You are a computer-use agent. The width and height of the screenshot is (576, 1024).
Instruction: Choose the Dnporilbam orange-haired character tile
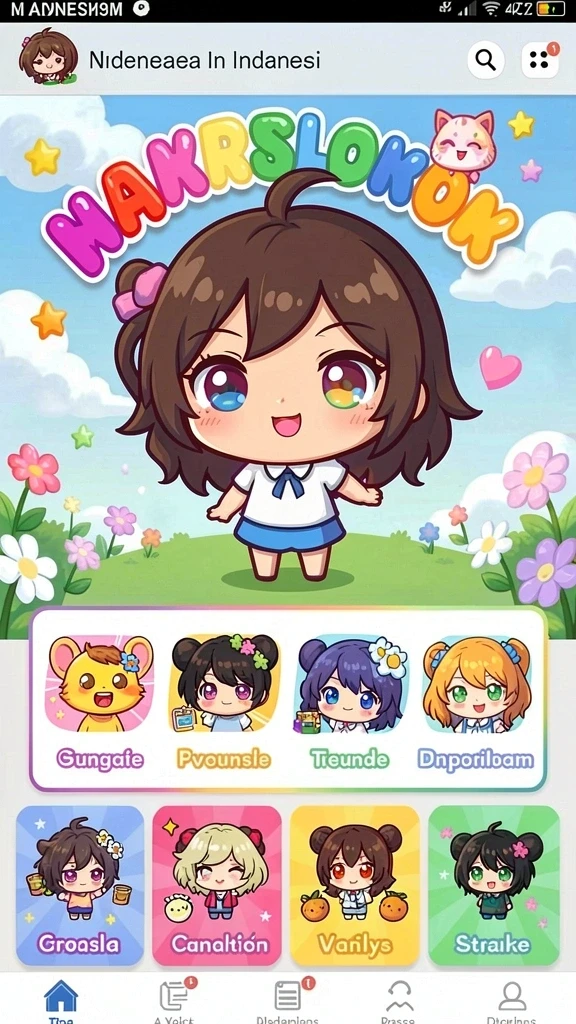[476, 702]
